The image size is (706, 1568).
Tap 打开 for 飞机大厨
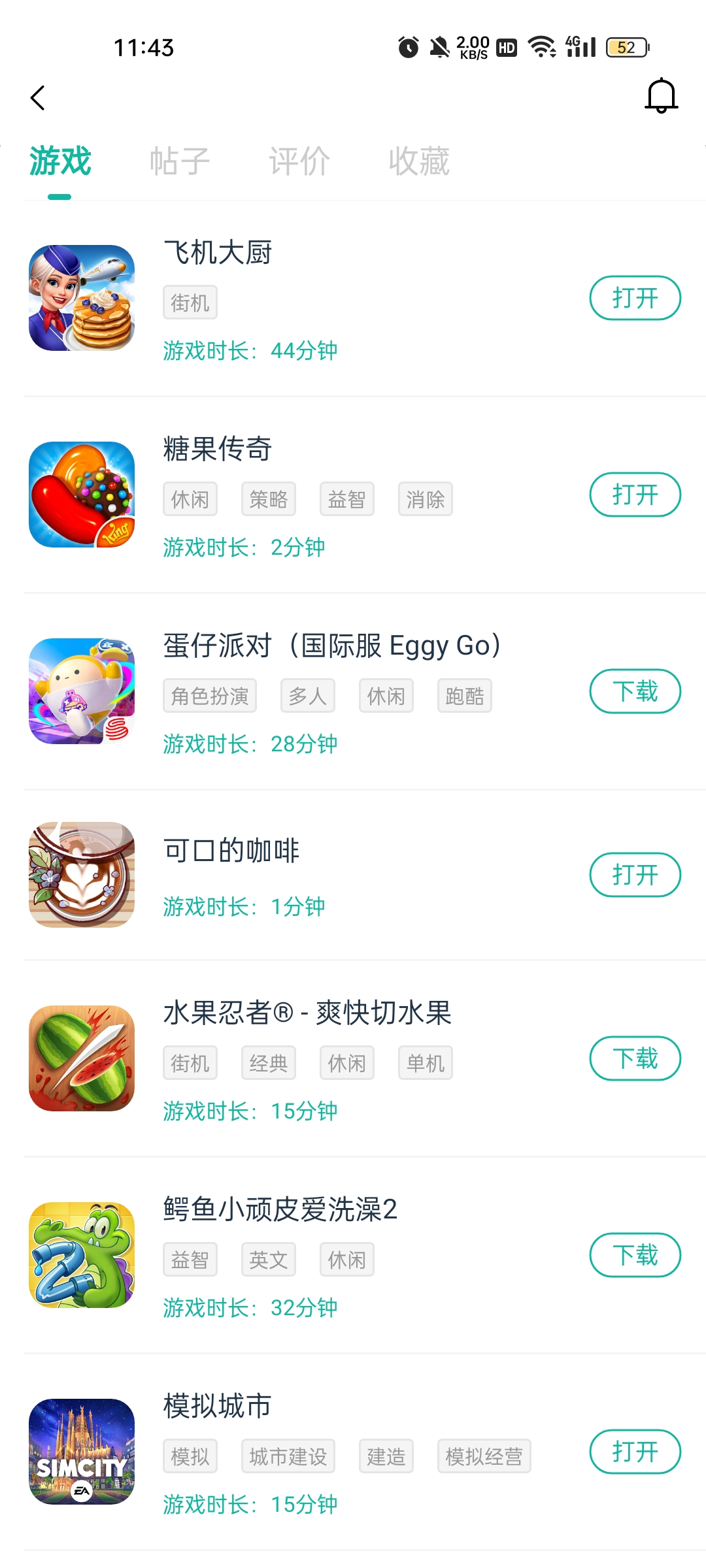click(635, 298)
